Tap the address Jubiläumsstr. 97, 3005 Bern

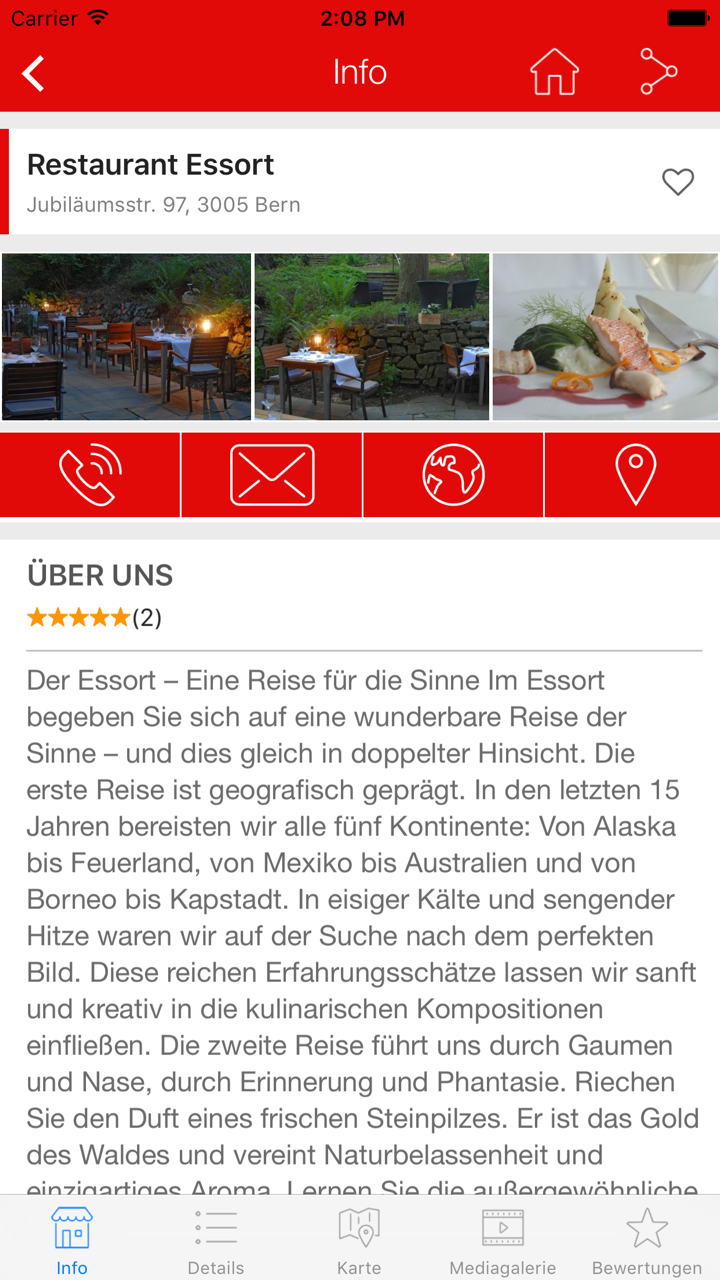click(x=162, y=204)
